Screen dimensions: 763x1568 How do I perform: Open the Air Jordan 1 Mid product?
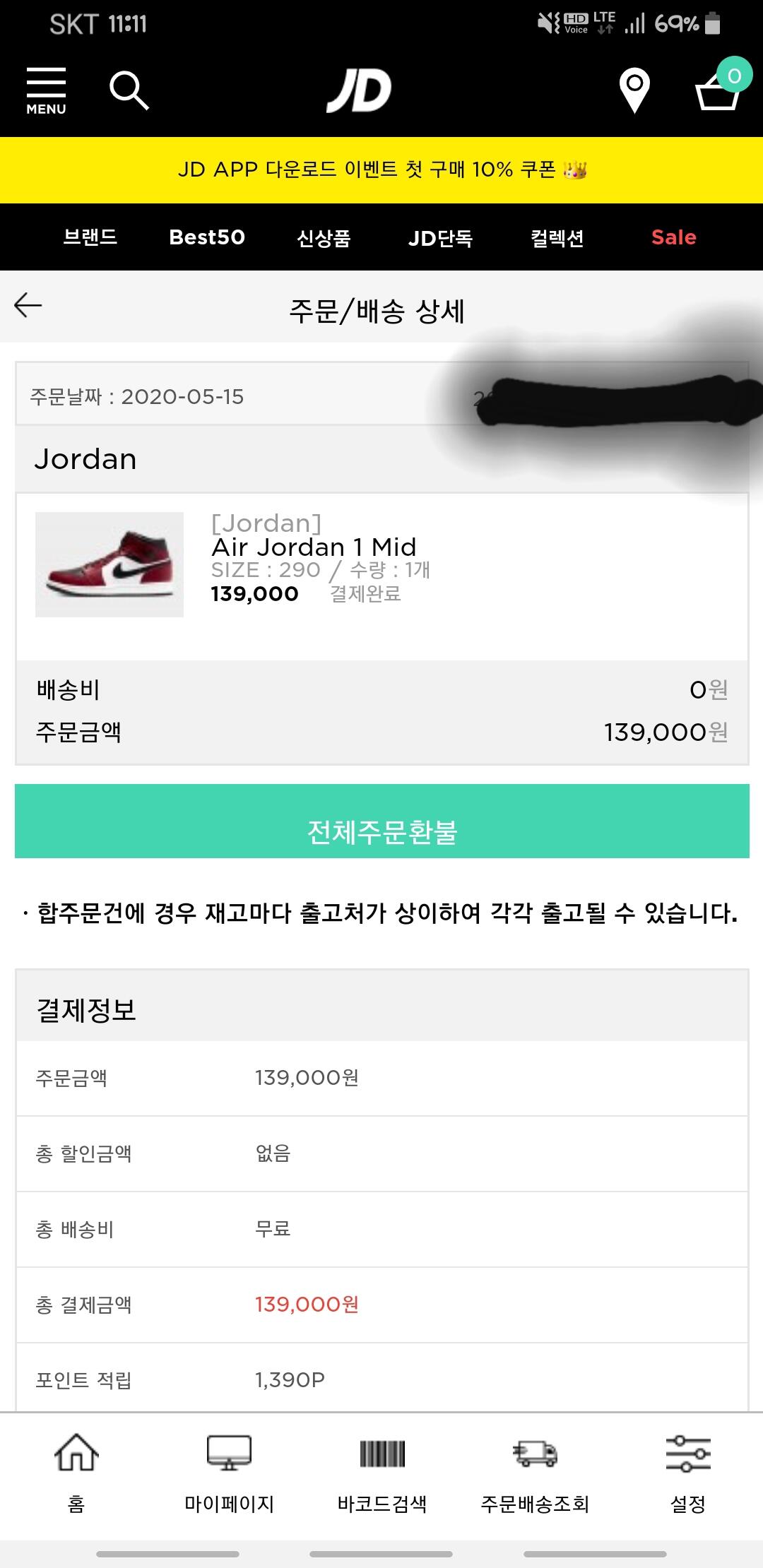(x=314, y=547)
